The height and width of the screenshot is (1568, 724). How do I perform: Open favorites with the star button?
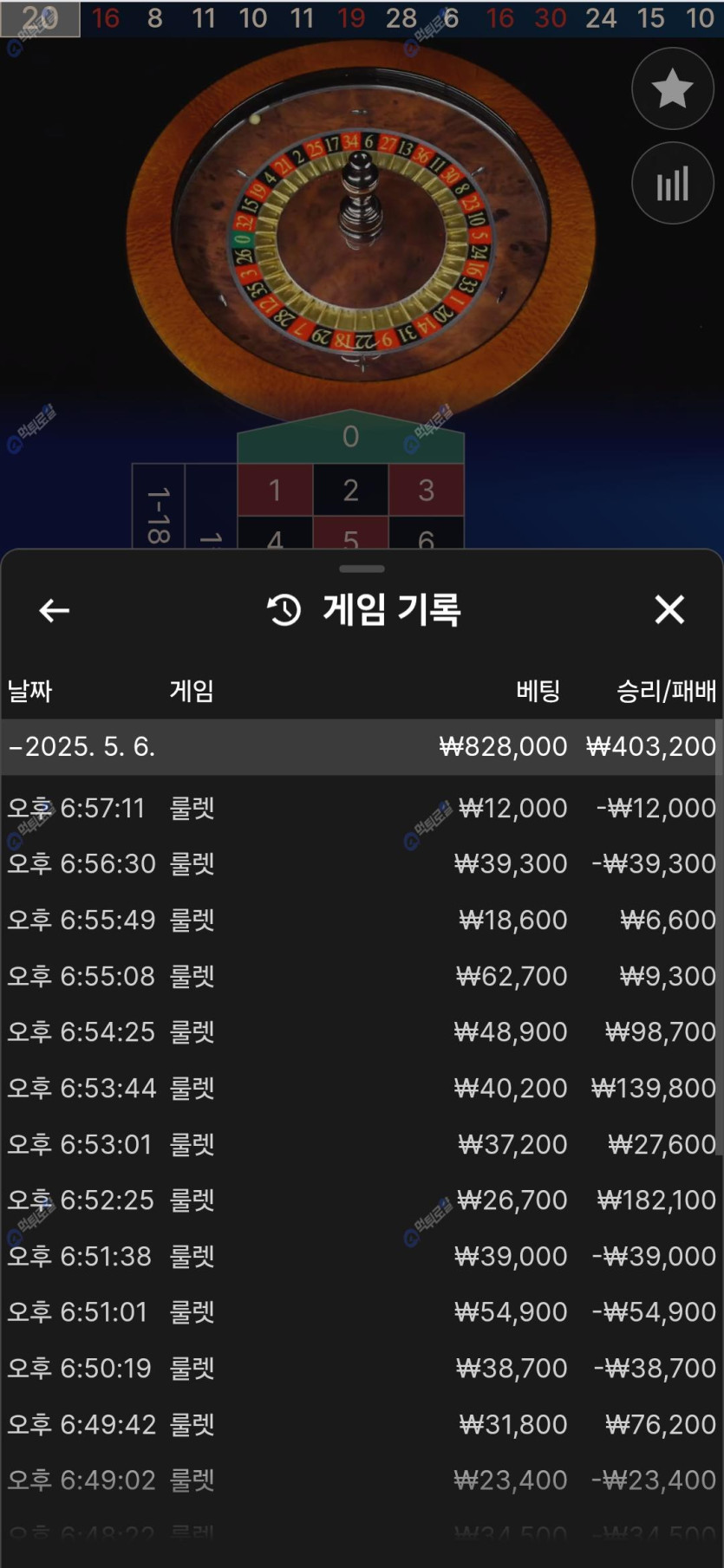point(672,88)
